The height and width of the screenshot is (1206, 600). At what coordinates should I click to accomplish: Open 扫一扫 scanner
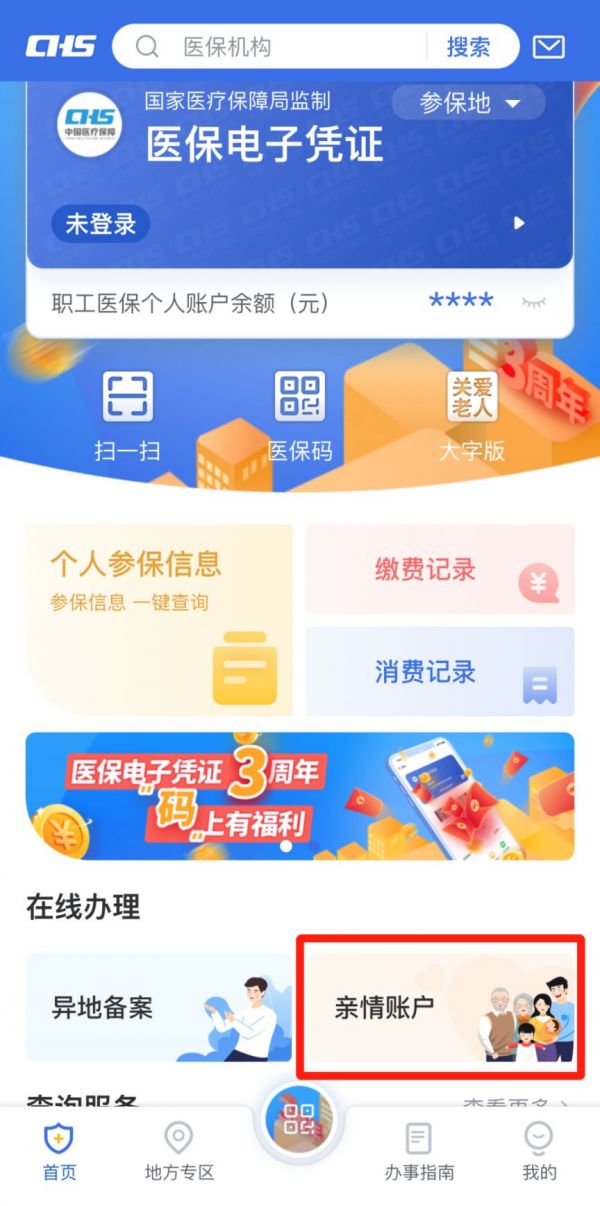(x=128, y=416)
